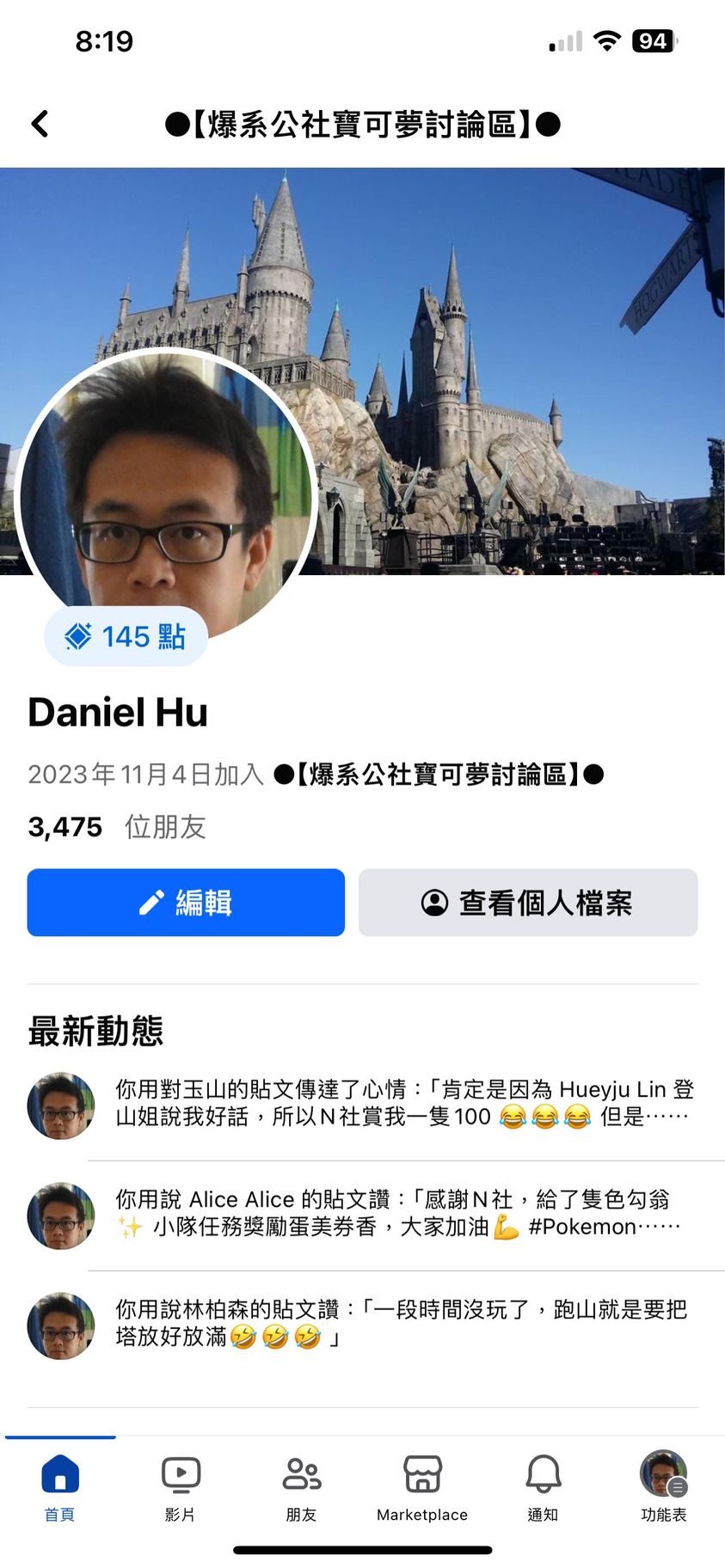The image size is (725, 1568).
Task: Open the 功能表 menu tab
Action: tap(663, 1486)
